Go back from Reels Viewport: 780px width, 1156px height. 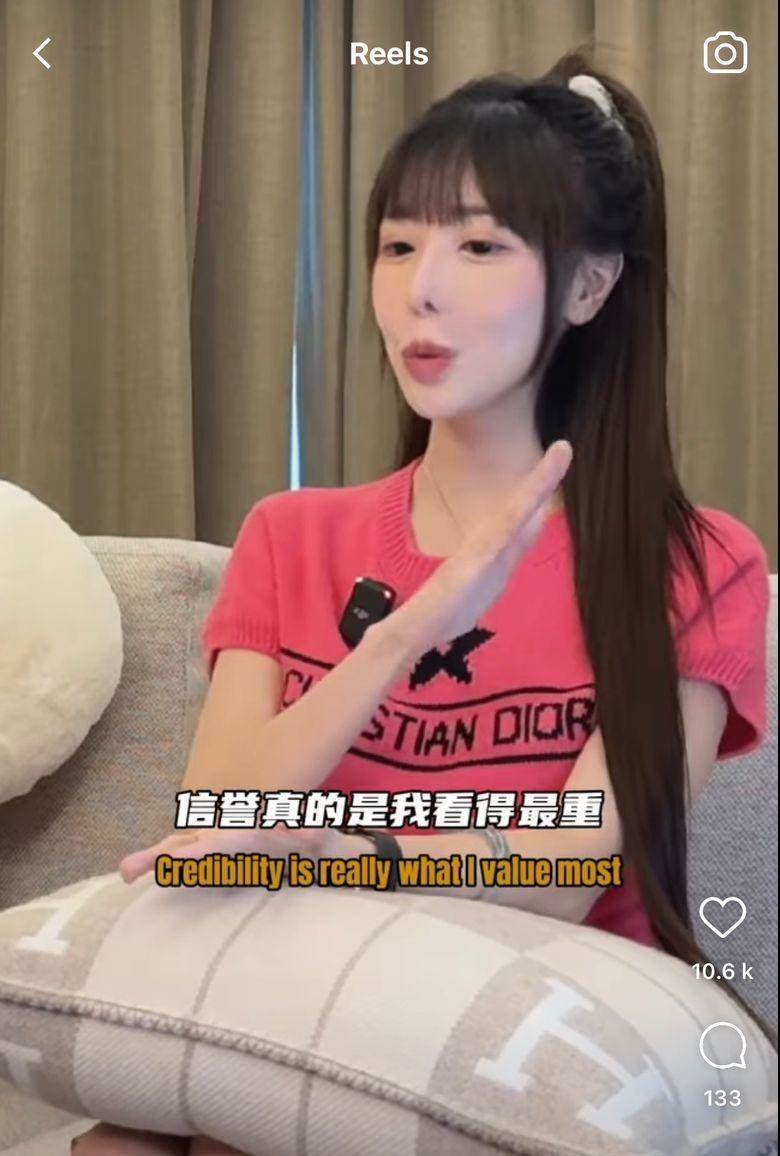click(x=42, y=54)
